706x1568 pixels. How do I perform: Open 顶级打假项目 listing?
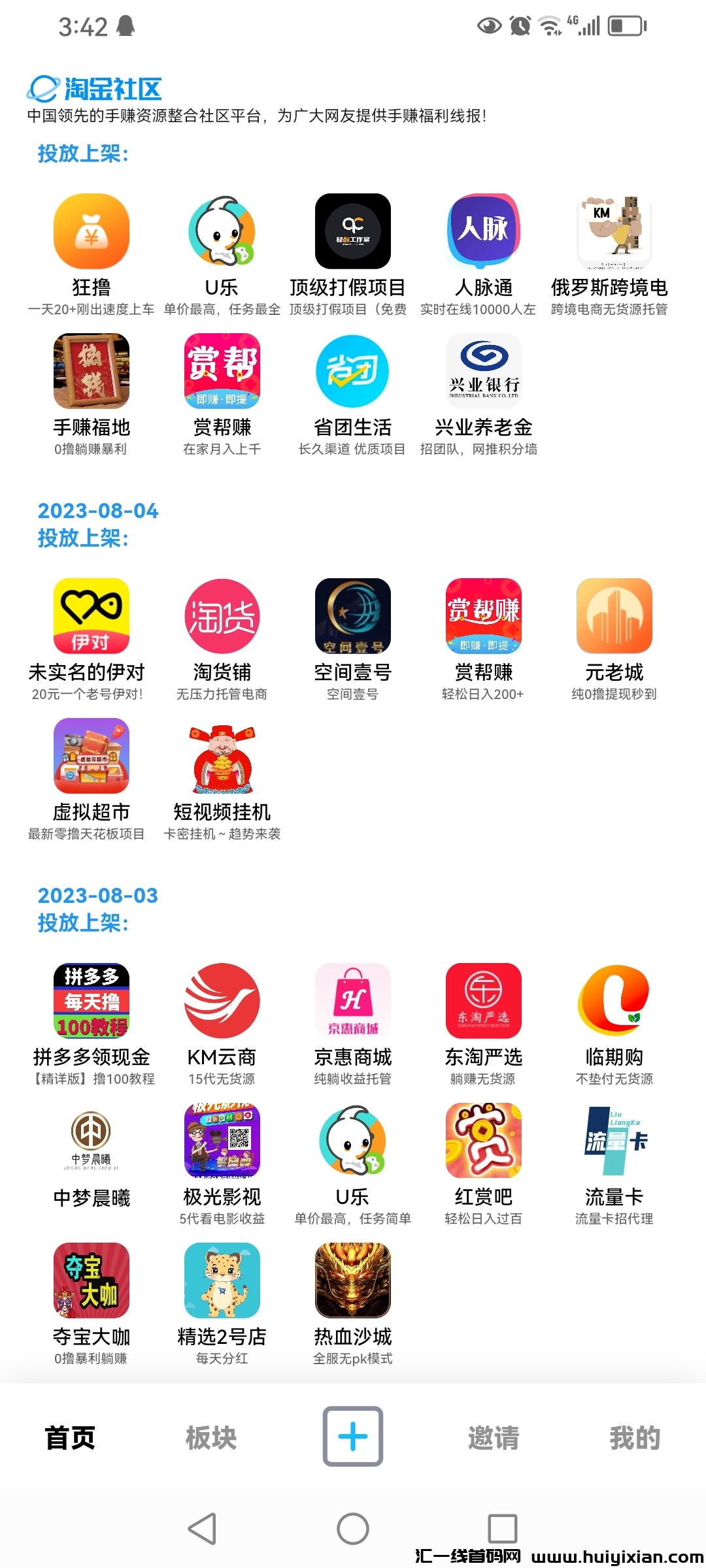pos(352,232)
